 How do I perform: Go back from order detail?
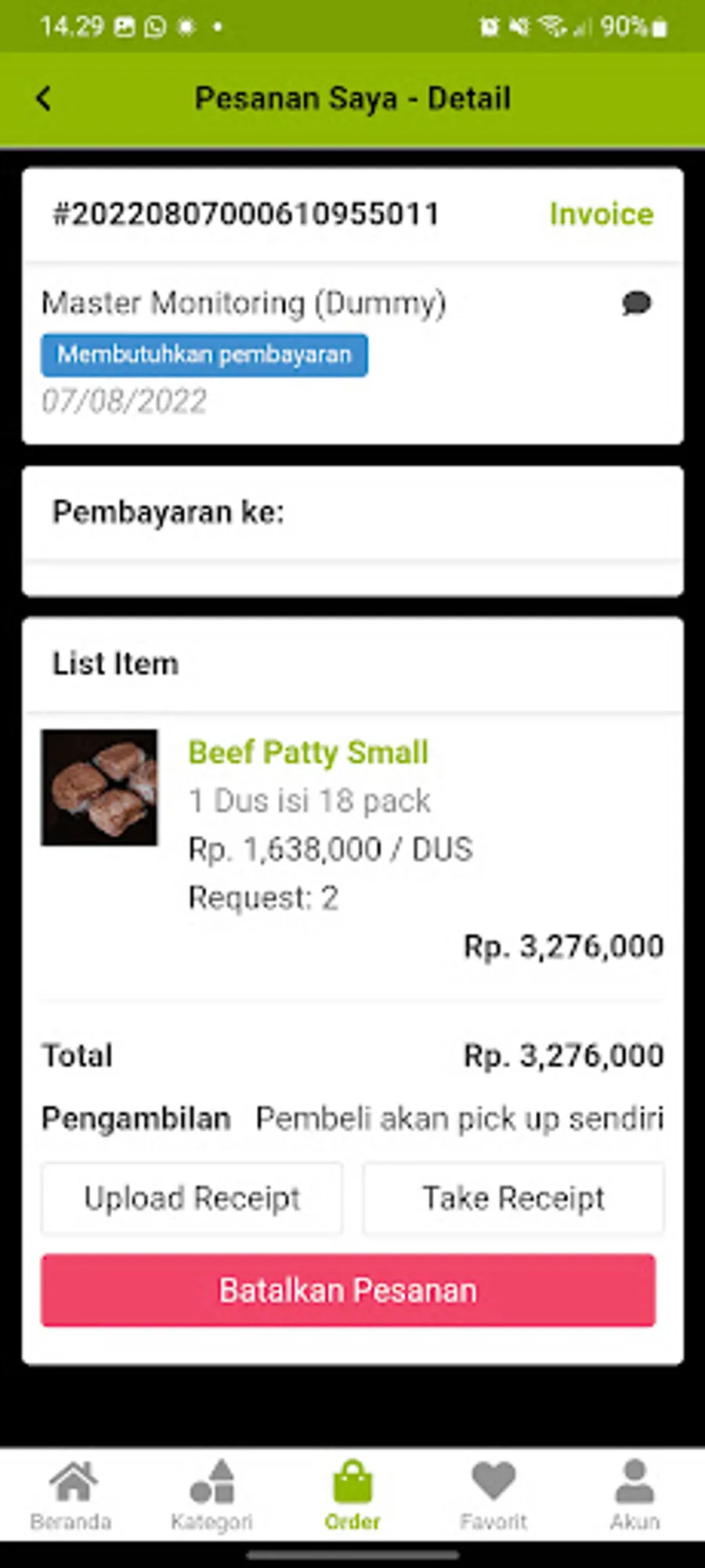(44, 99)
